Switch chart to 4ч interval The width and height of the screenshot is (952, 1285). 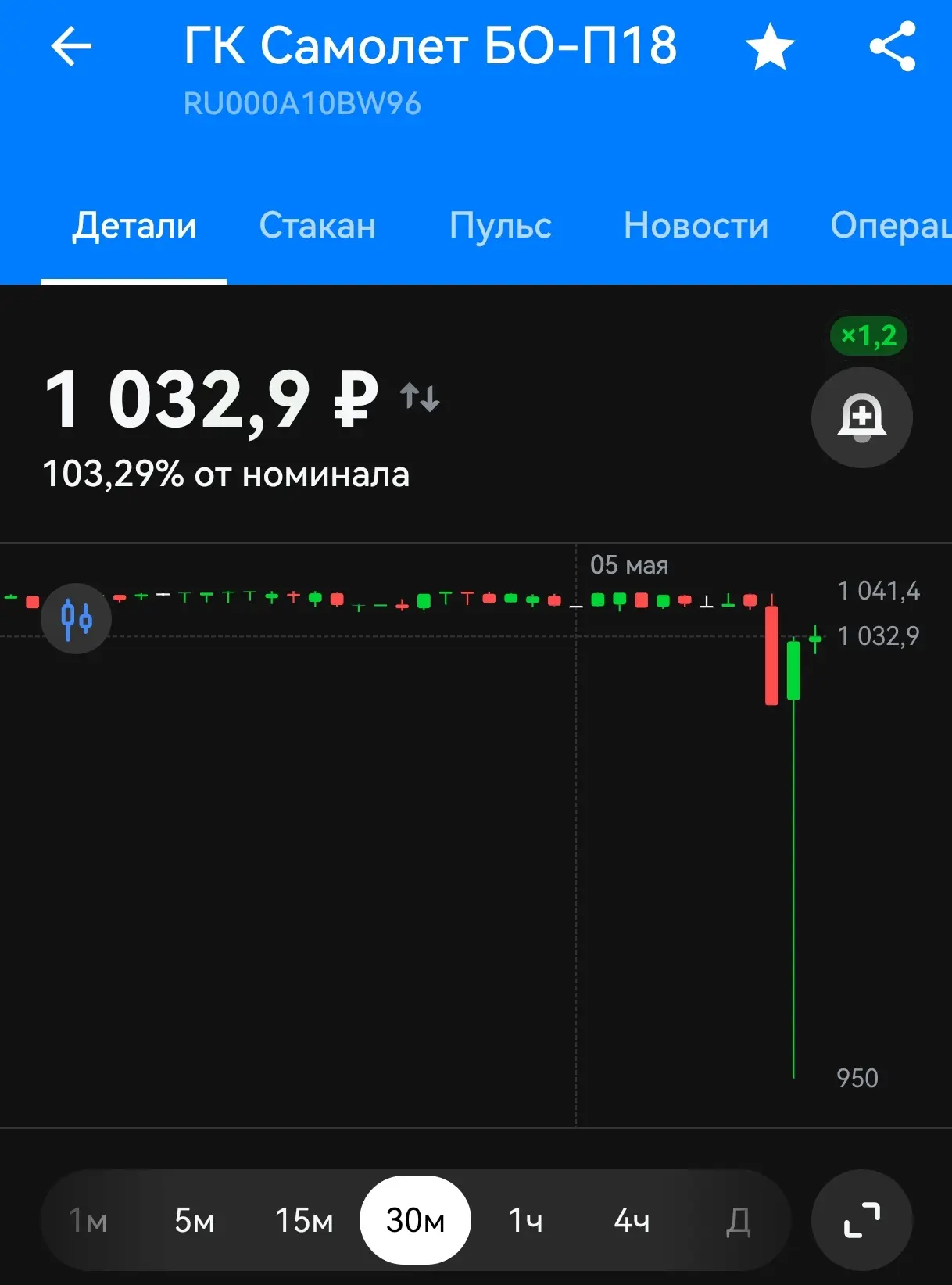[x=632, y=1220]
